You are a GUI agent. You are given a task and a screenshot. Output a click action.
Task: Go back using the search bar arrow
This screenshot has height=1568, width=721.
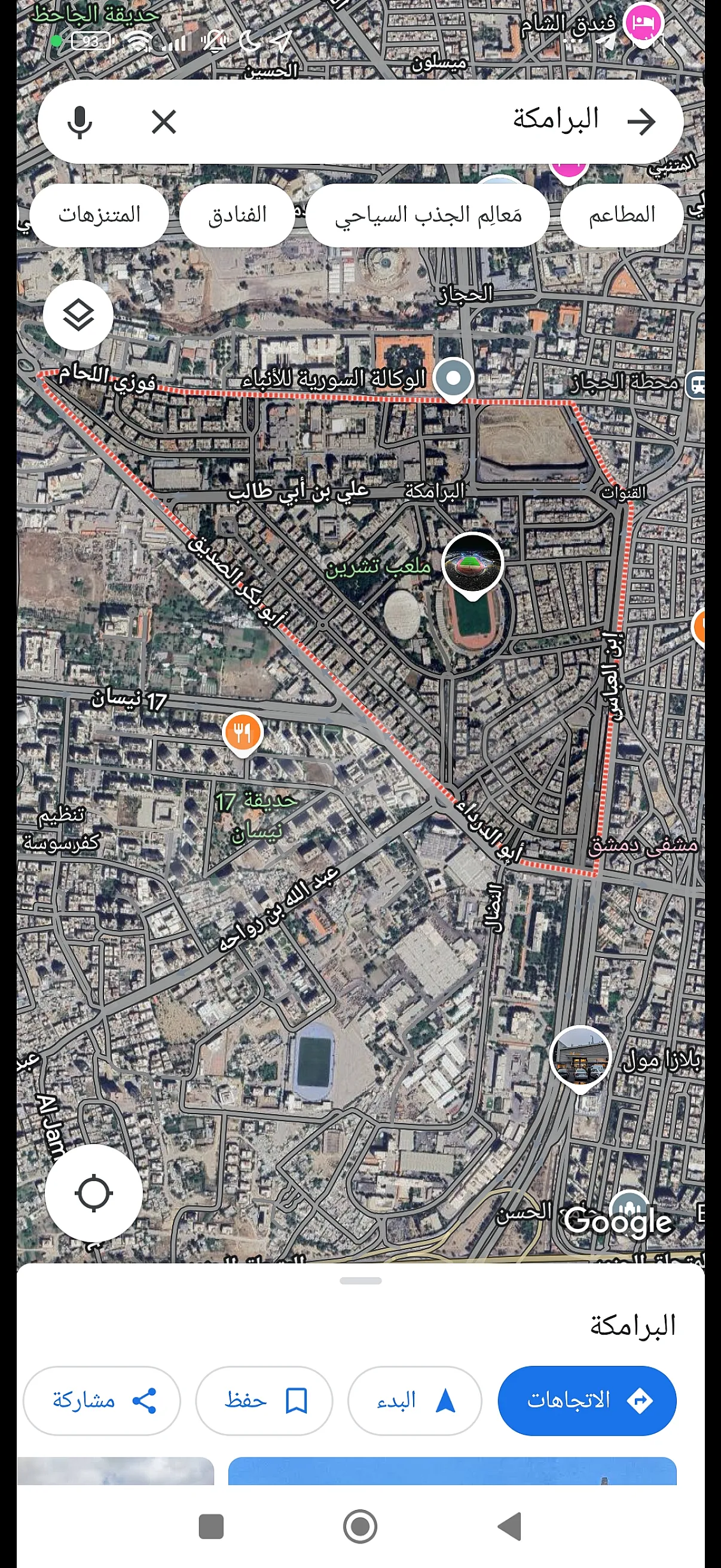pos(641,122)
